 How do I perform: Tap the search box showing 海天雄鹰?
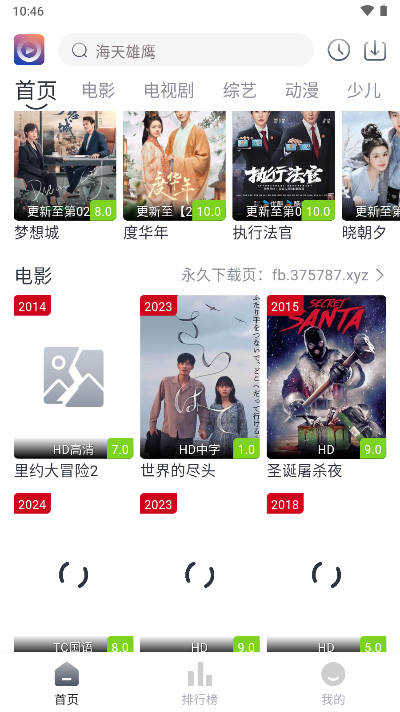coord(186,50)
